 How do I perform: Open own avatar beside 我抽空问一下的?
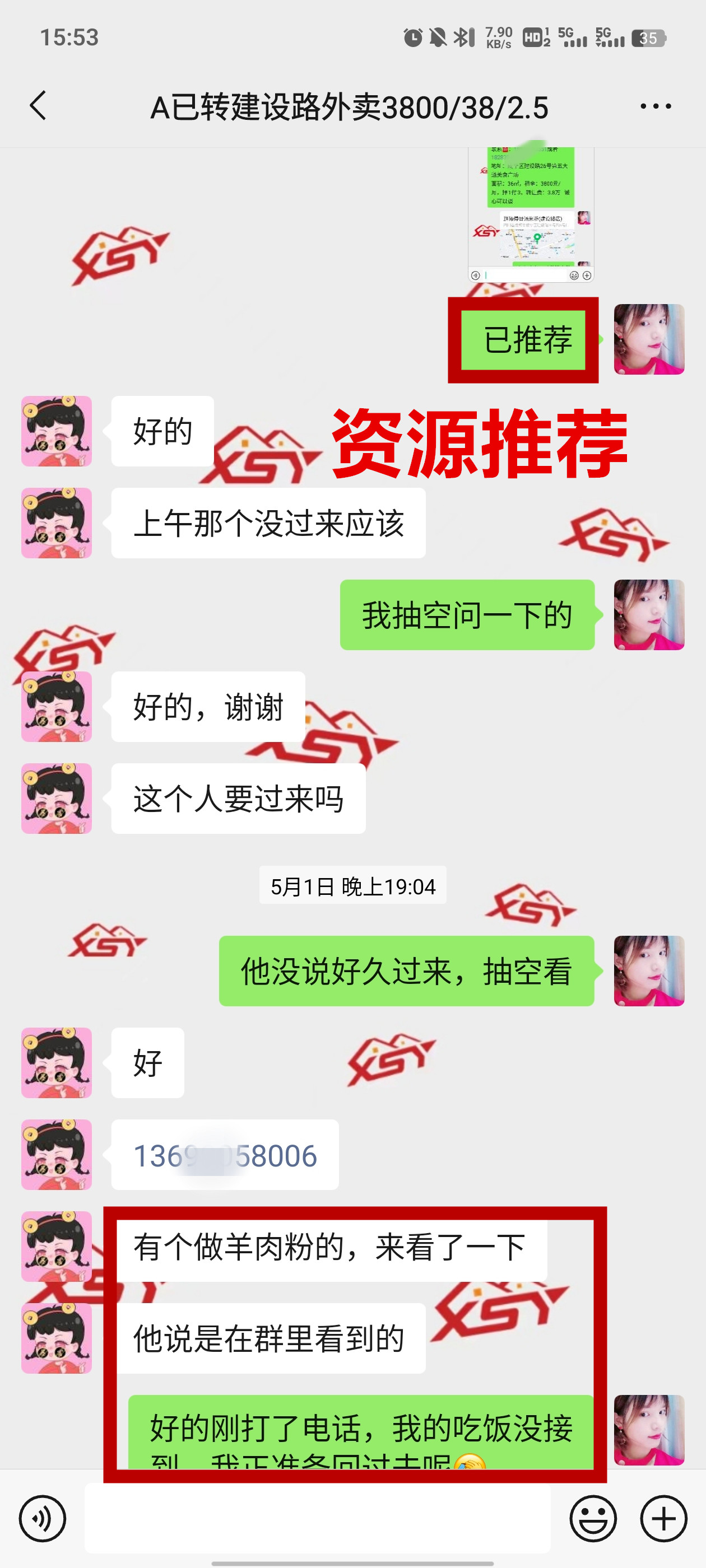[649, 615]
